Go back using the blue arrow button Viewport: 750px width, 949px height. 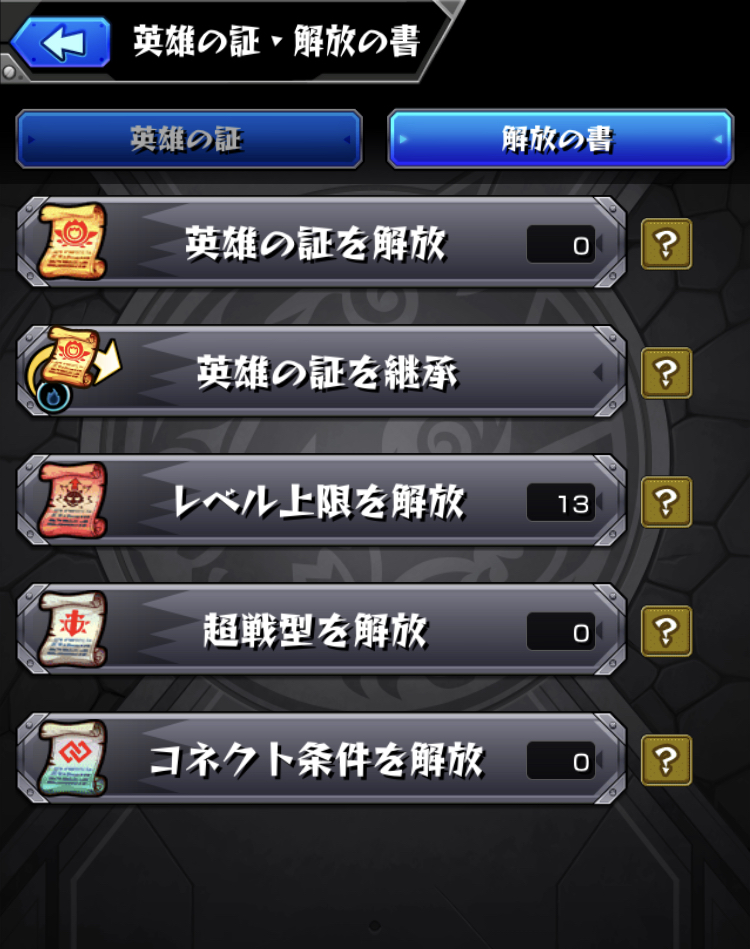tap(62, 43)
